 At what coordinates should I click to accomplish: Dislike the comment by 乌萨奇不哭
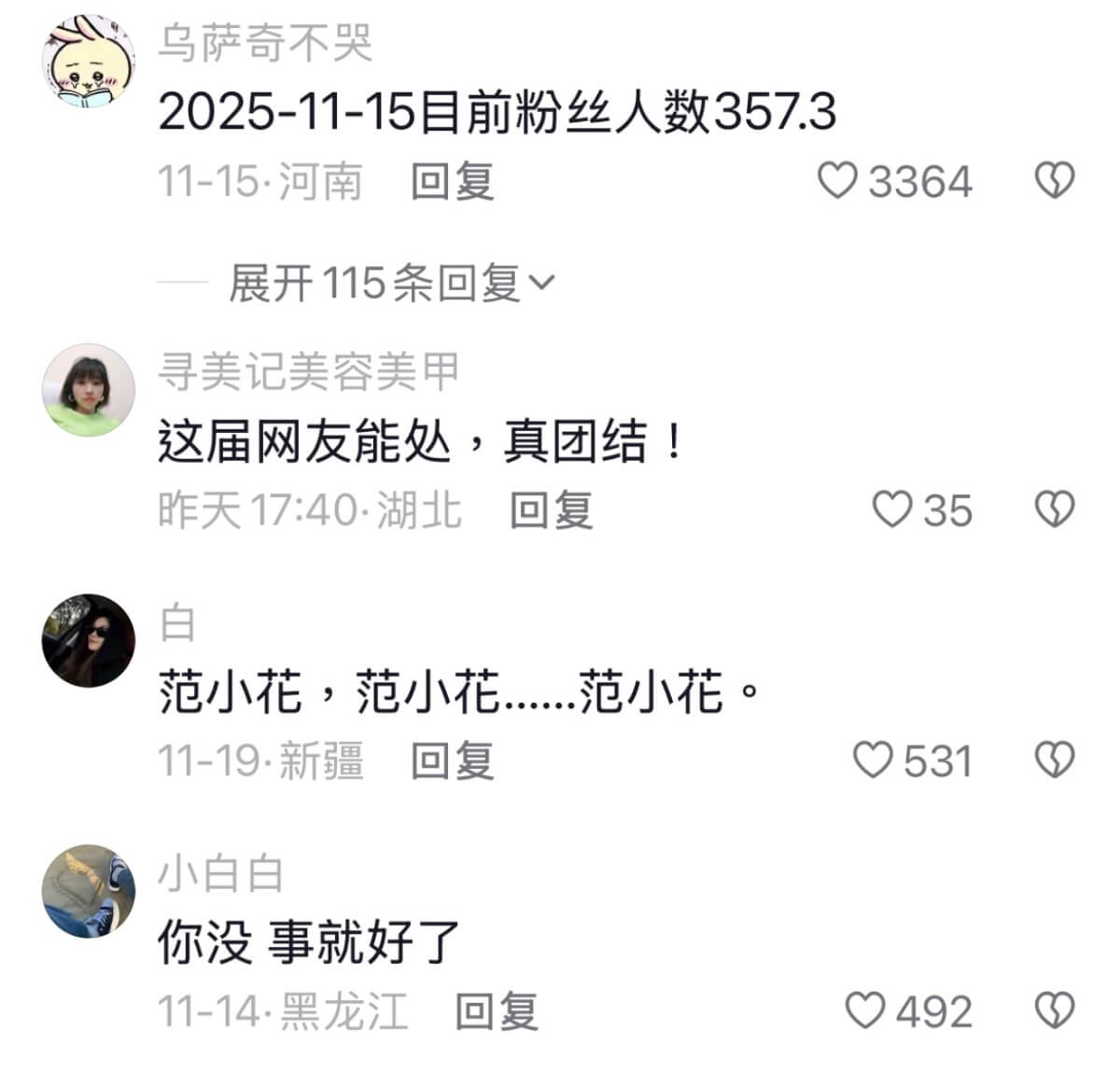coord(1056,181)
